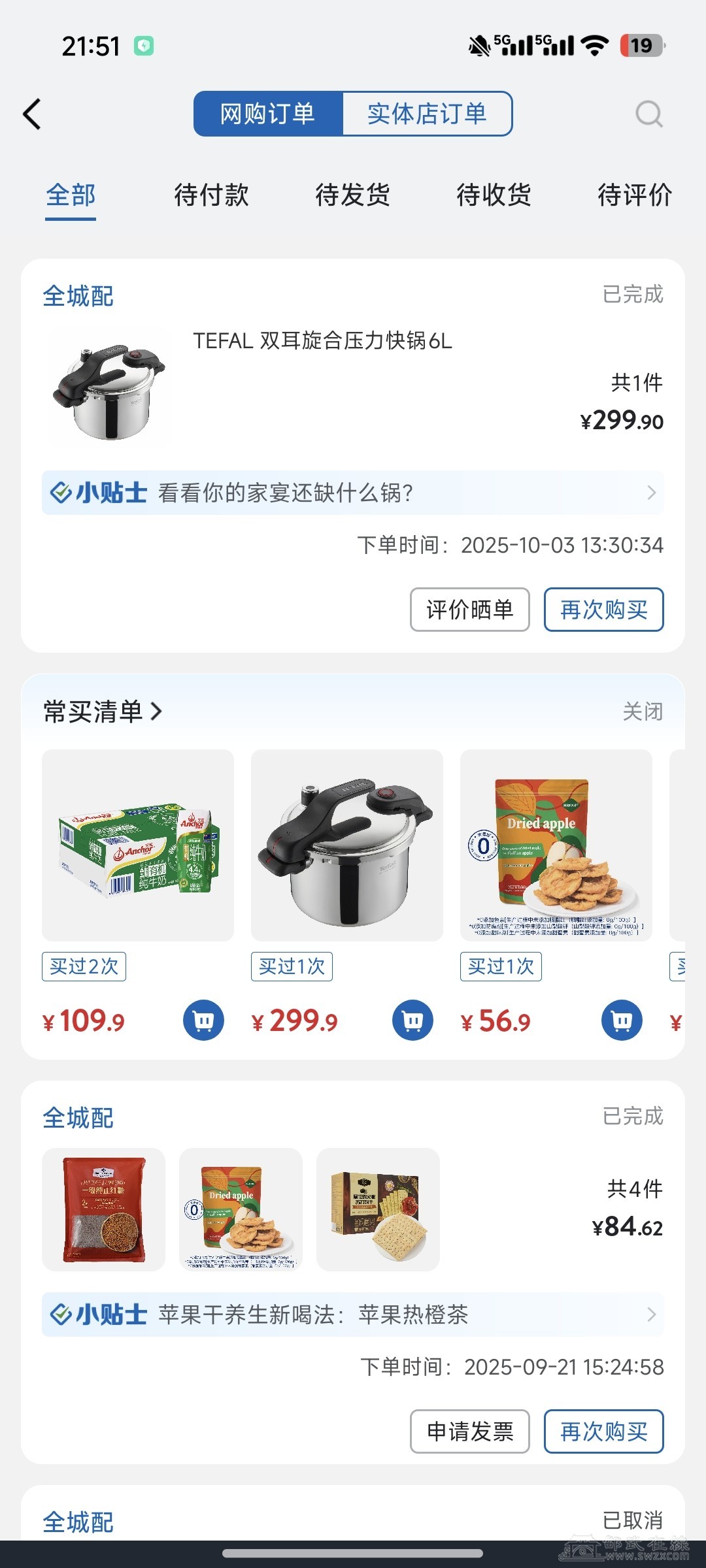Image resolution: width=706 pixels, height=1568 pixels.
Task: Dismiss the 常买清单 section via 关闭
Action: tap(642, 711)
